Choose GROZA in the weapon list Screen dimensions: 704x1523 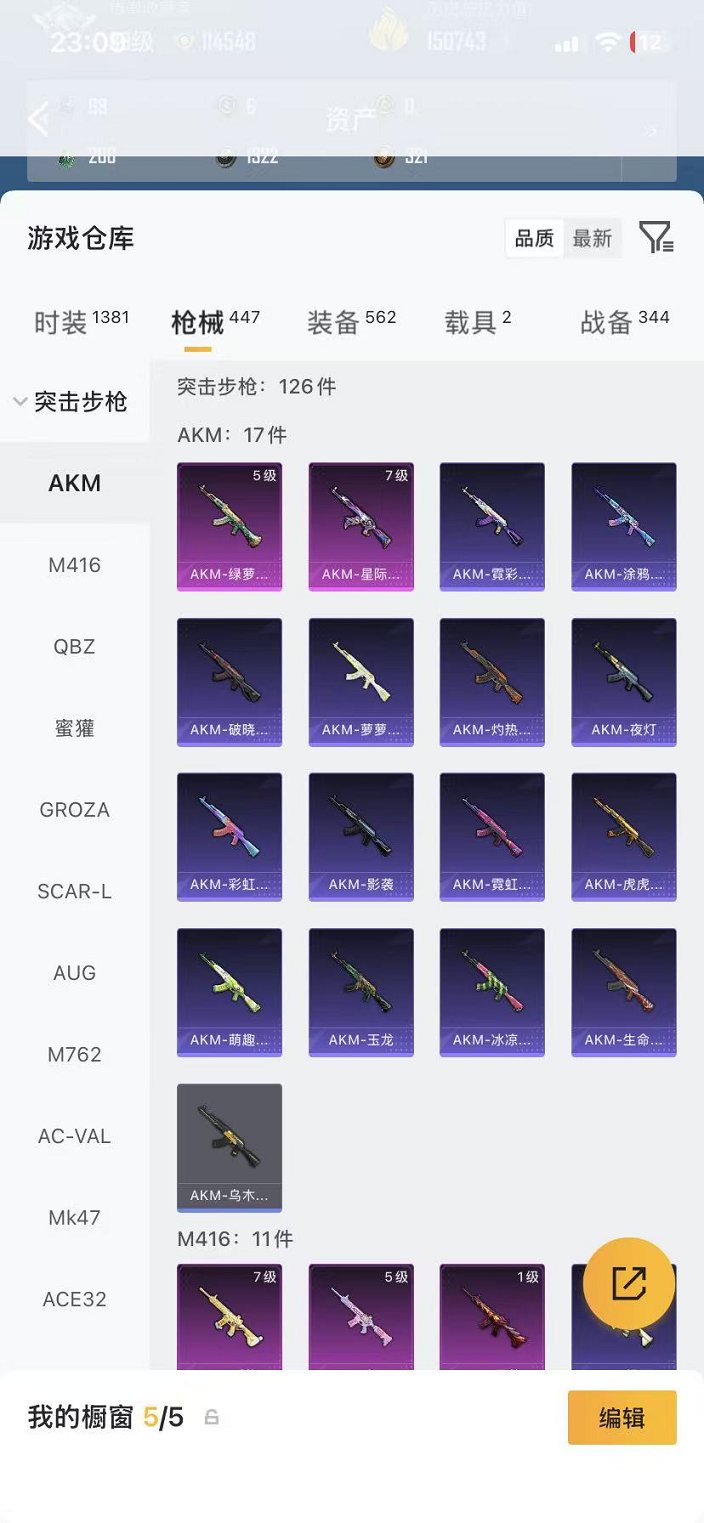point(74,810)
